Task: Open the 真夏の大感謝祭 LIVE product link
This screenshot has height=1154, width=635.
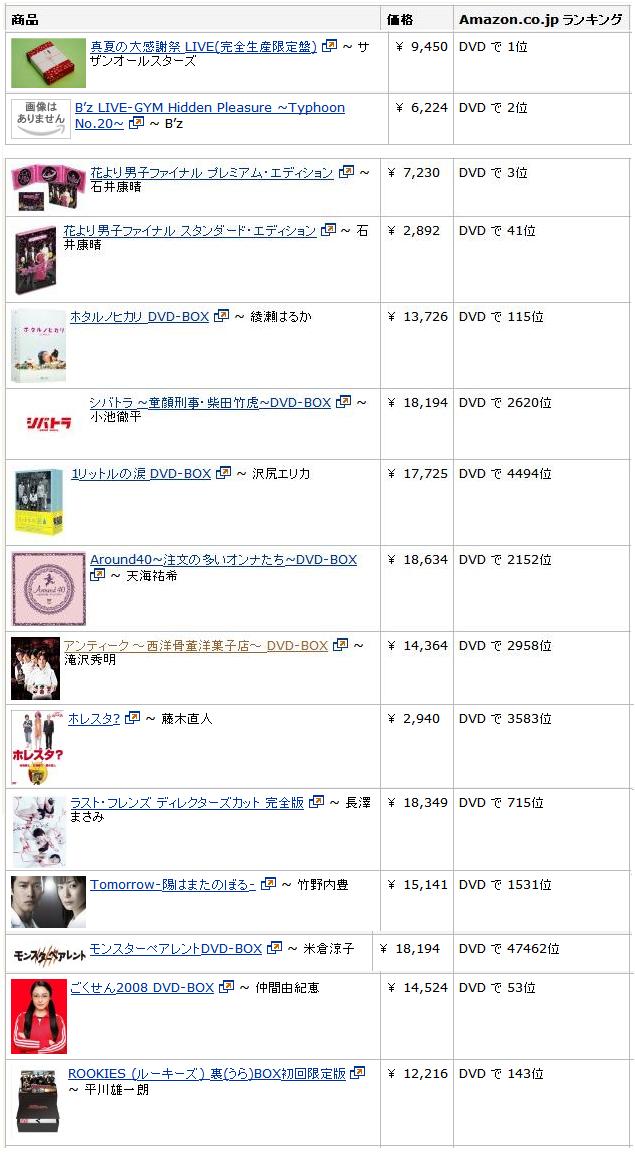Action: point(203,46)
